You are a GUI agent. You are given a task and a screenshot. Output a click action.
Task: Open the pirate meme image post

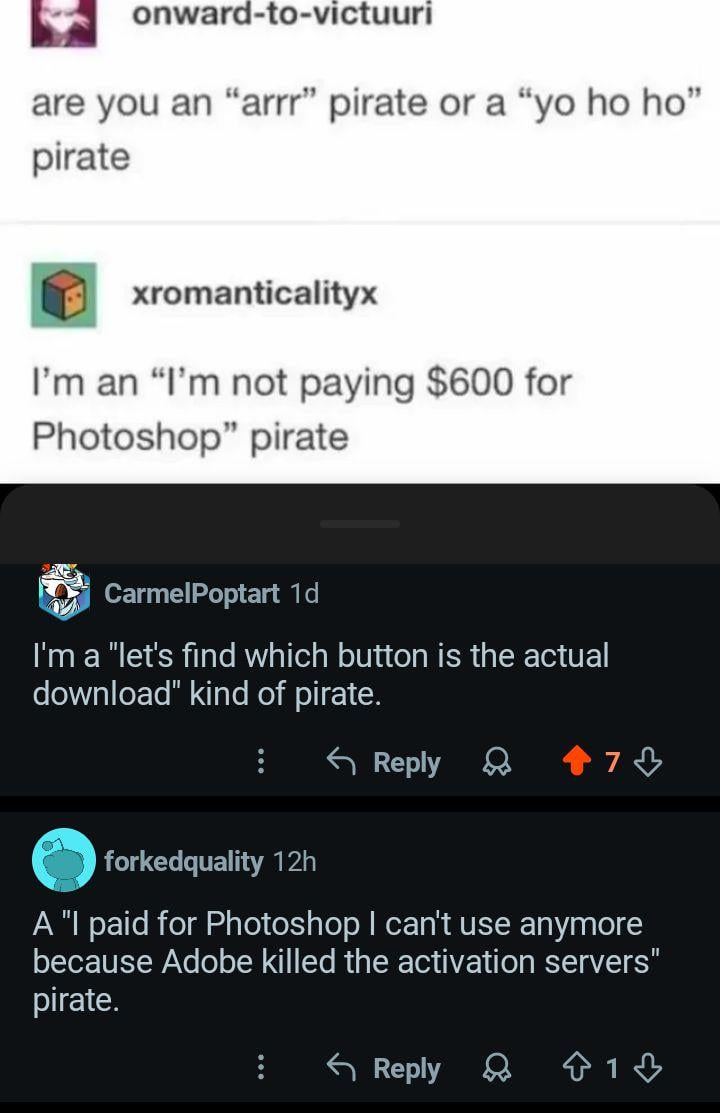click(x=360, y=240)
